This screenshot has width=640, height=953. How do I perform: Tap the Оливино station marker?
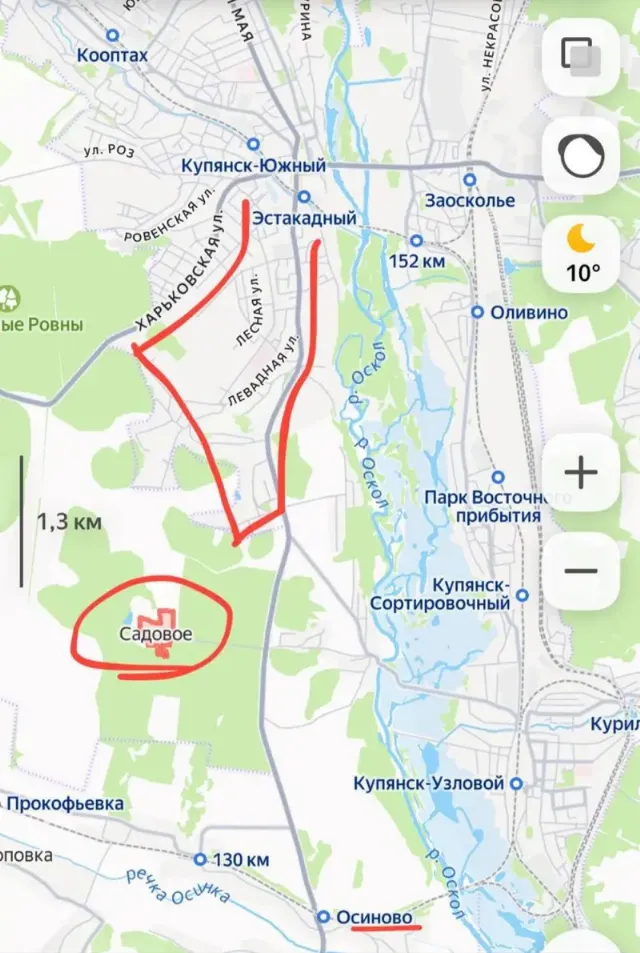click(477, 312)
